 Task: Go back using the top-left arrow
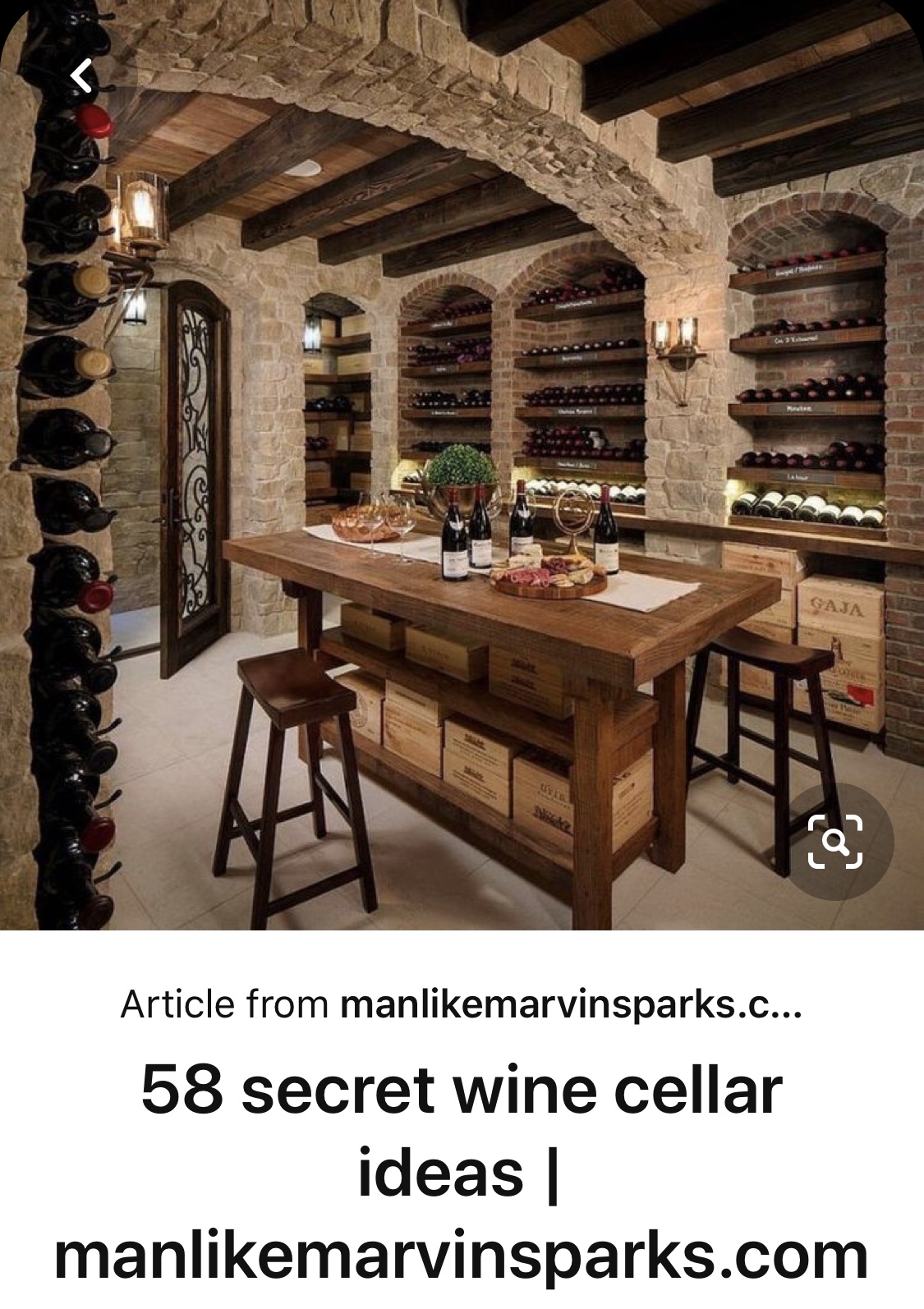point(81,76)
